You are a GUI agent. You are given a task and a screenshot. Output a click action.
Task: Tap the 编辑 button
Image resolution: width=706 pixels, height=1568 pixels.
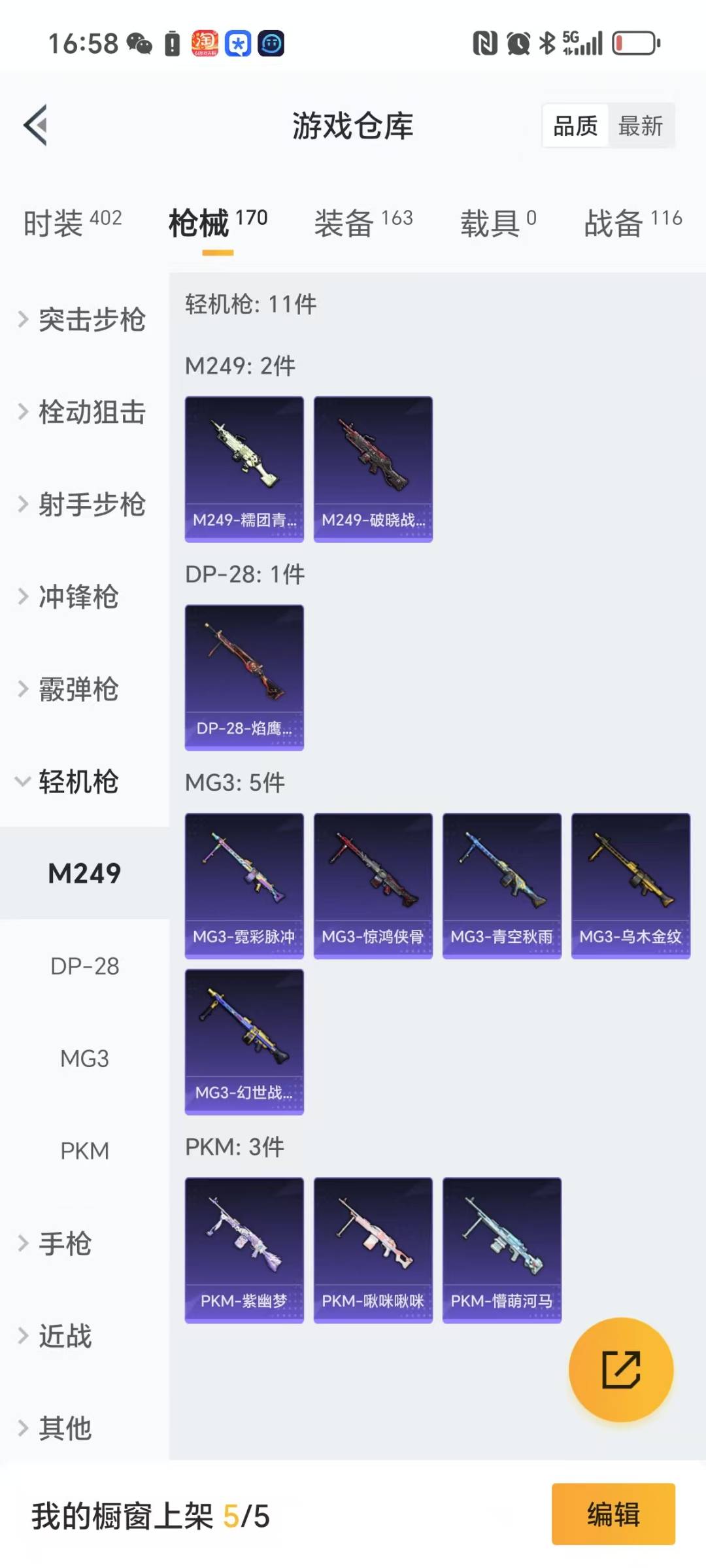click(613, 1514)
